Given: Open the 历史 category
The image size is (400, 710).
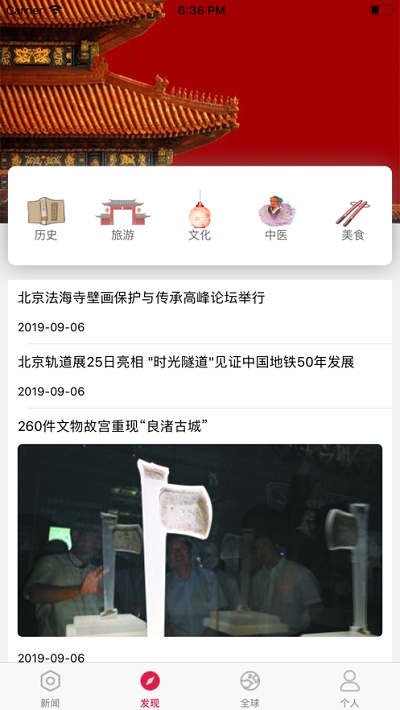Looking at the screenshot, I should (46, 218).
